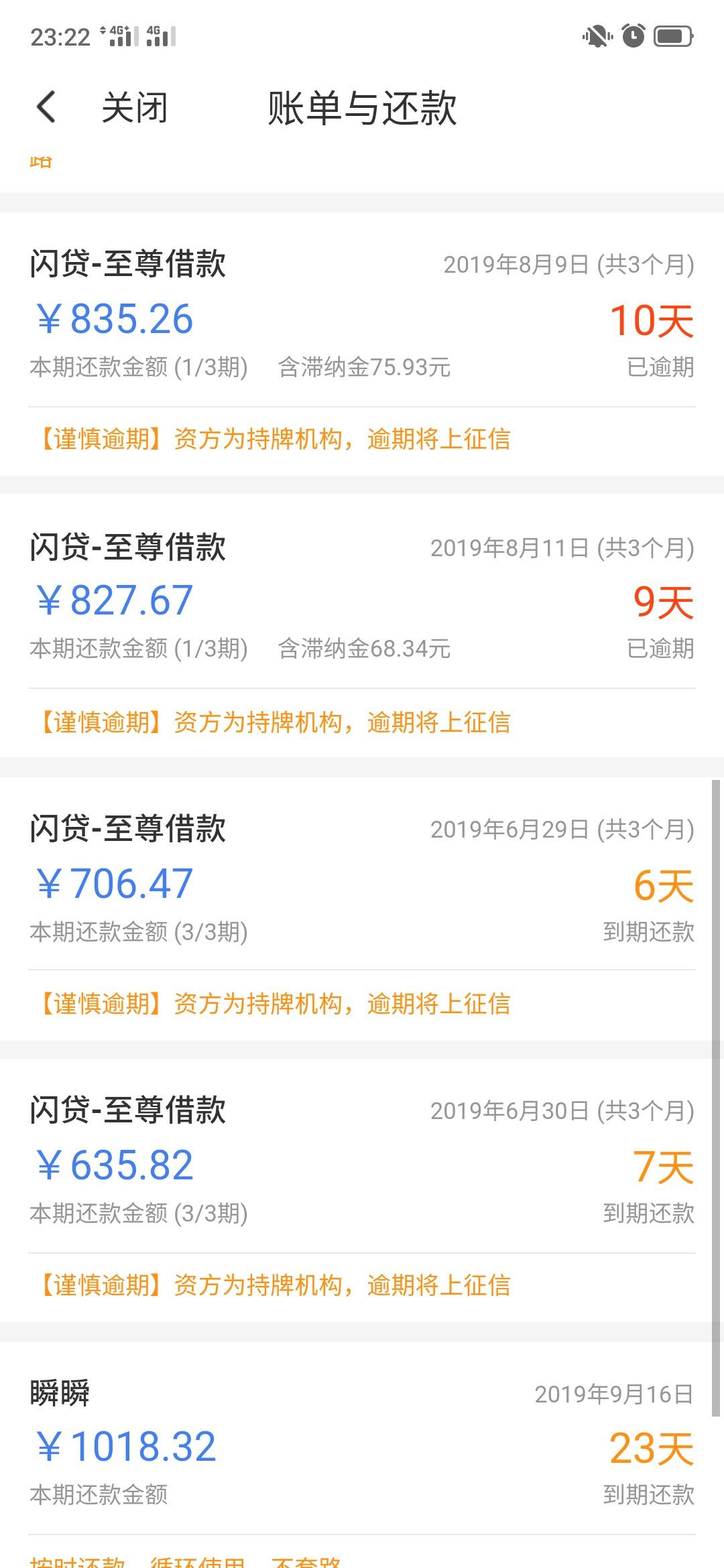Open the ¥827.67 loan bill

(362, 626)
